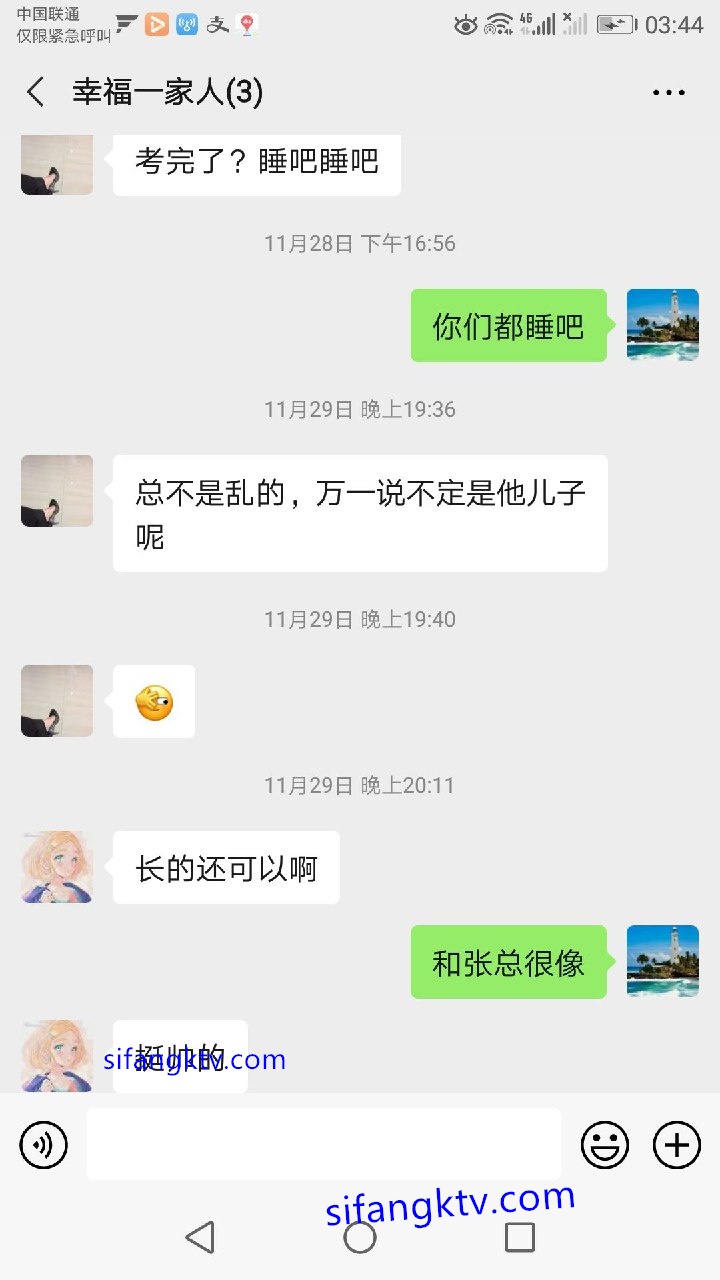Tap the system home button

click(360, 1237)
